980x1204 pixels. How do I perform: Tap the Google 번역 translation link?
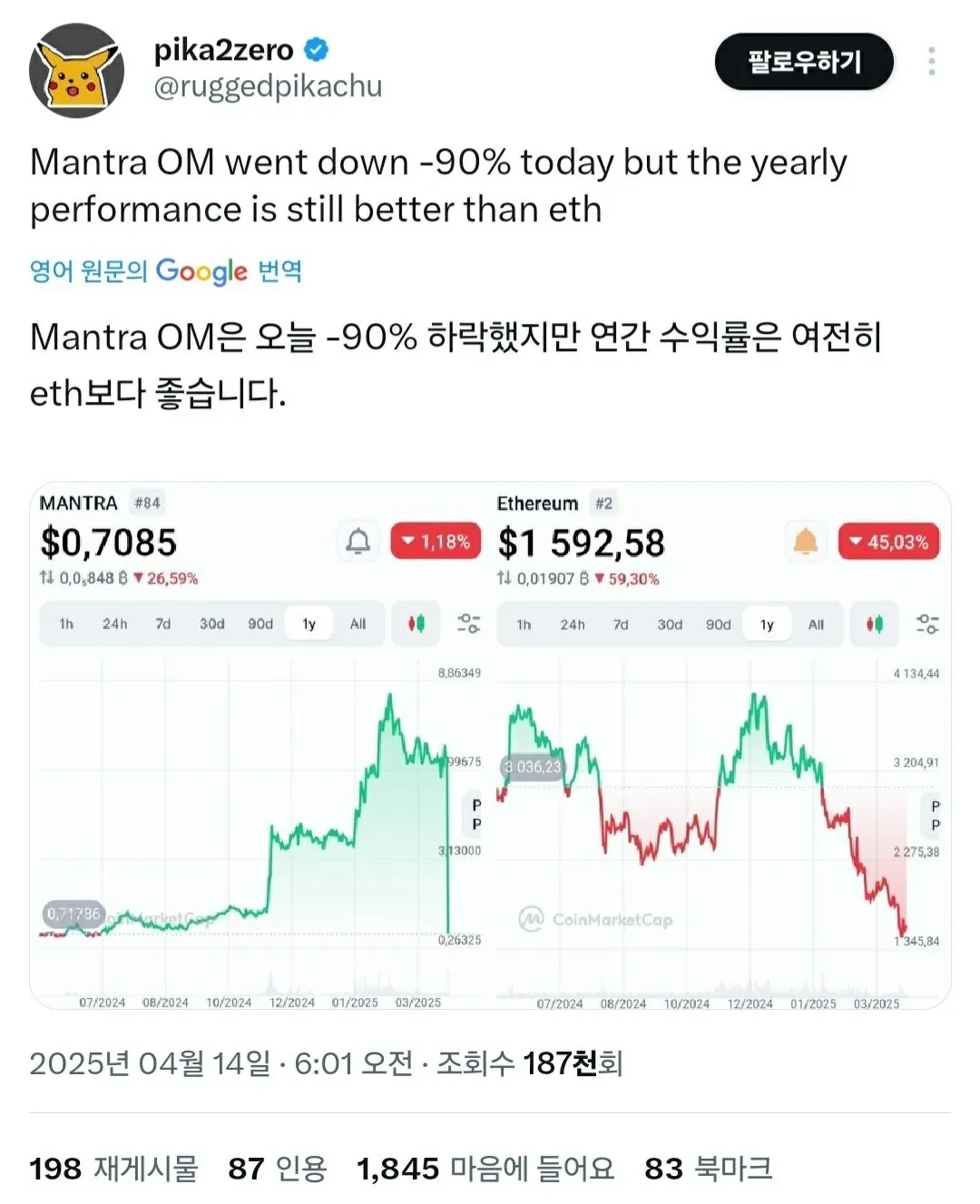[165, 270]
